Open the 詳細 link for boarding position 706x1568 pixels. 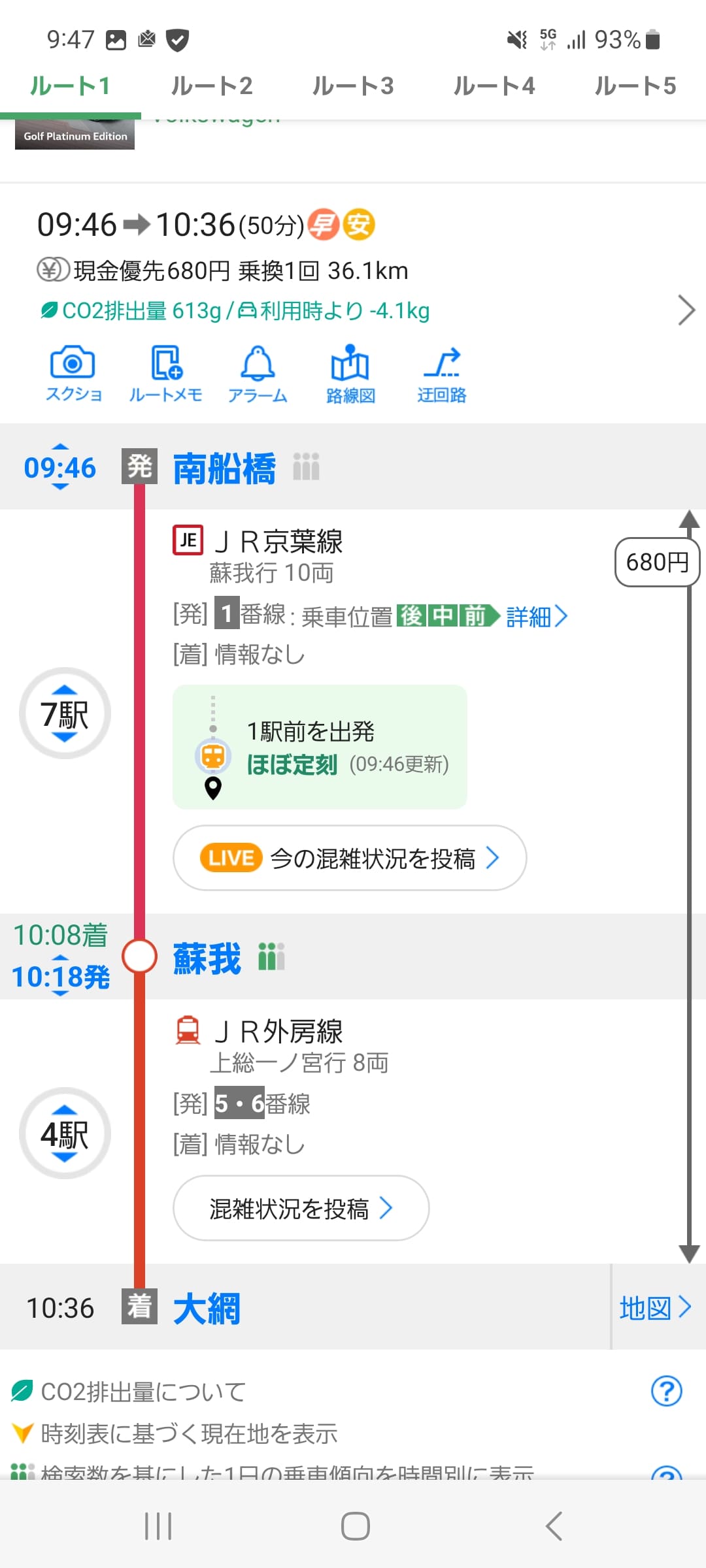tap(536, 616)
